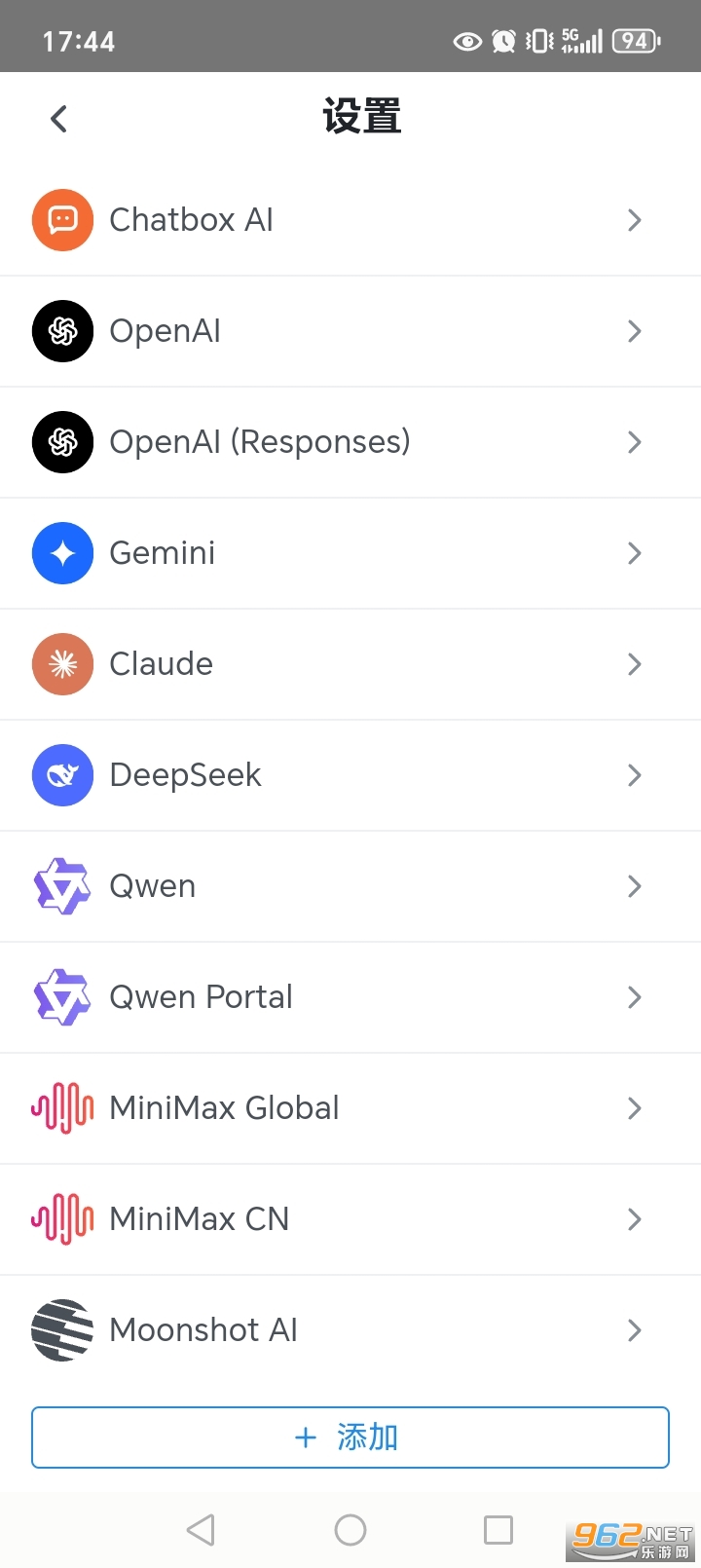Open the Moonshot AI chevron arrow

pyautogui.click(x=635, y=1330)
